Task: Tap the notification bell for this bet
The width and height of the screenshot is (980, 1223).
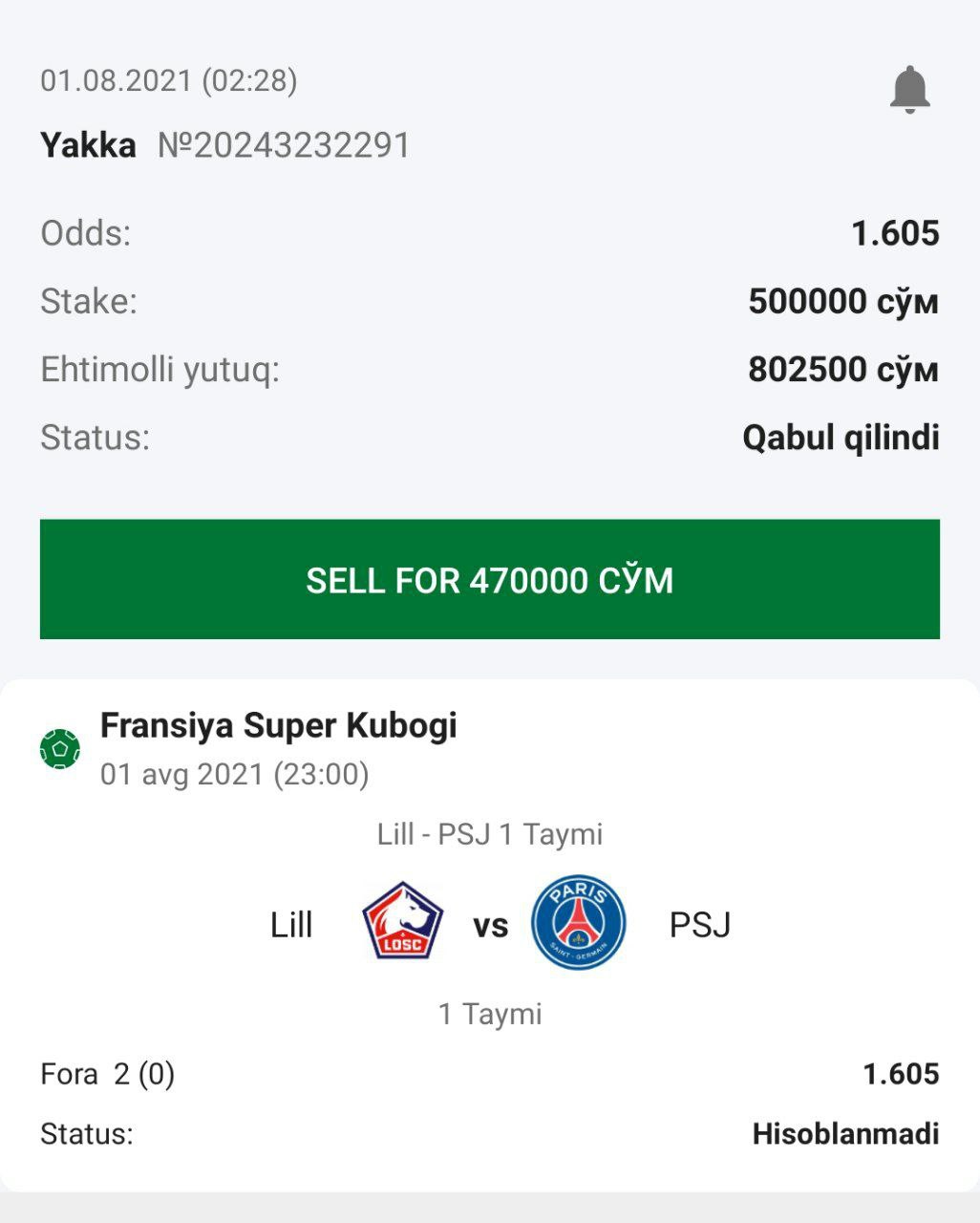Action: point(909,89)
